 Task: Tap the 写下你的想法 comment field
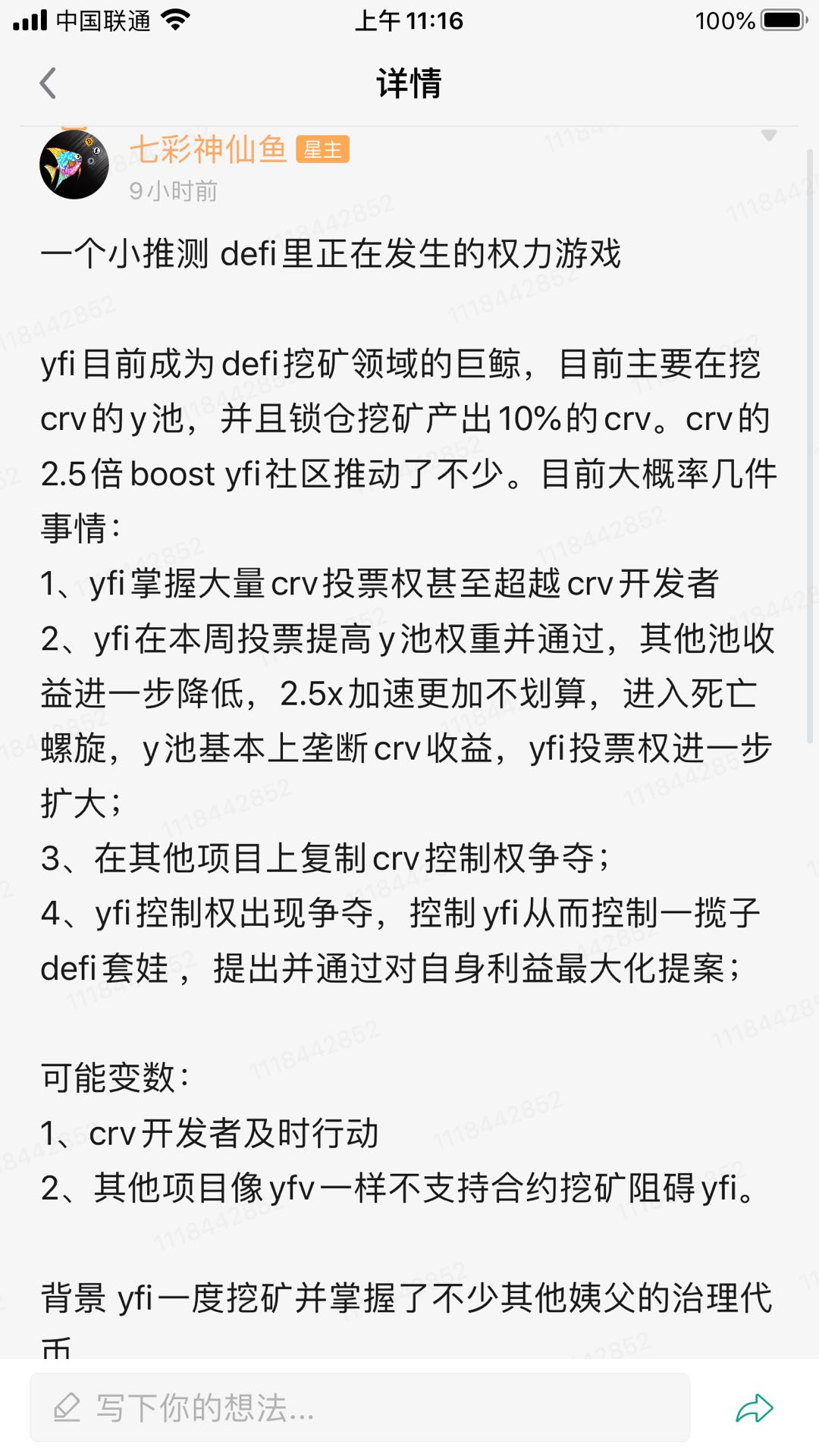tap(359, 1407)
